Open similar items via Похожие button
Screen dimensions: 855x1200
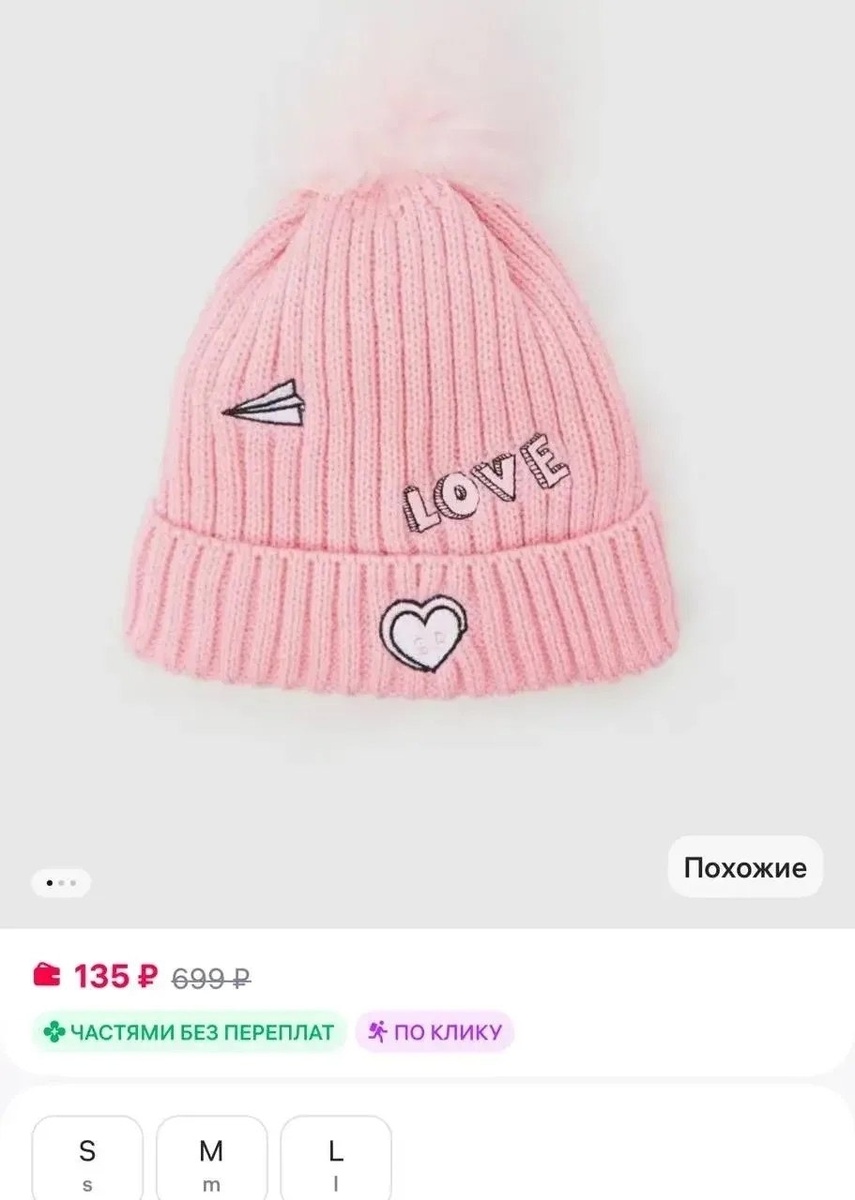point(745,867)
